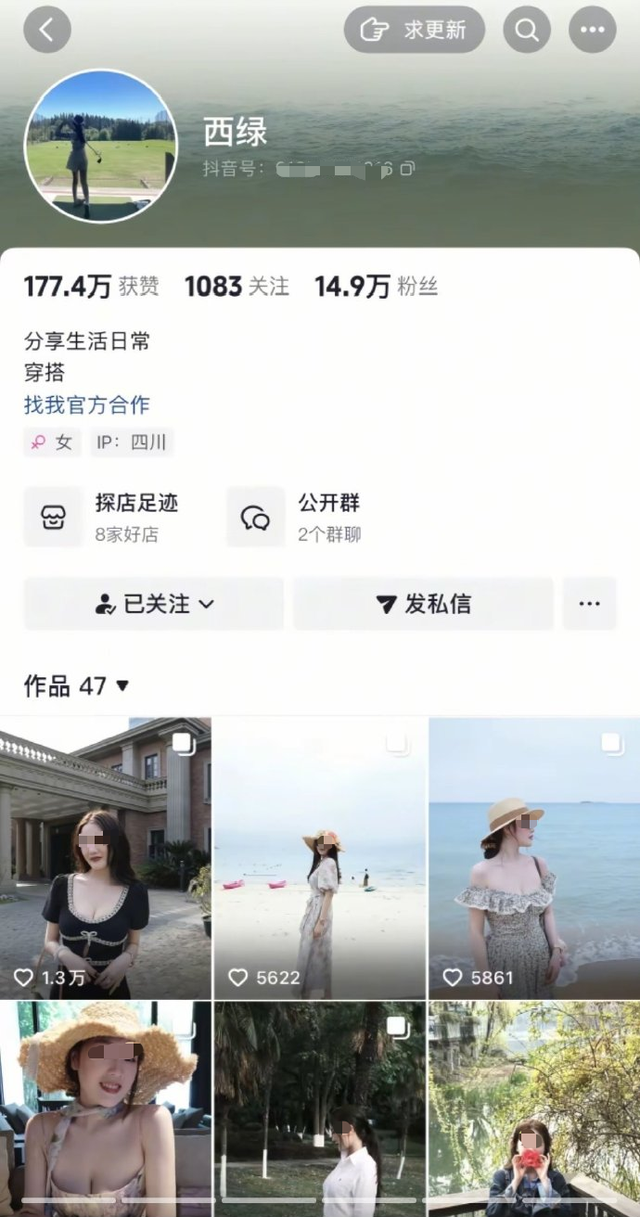The height and width of the screenshot is (1217, 640).
Task: Copy the 抖音号 using the copy icon
Action: click(408, 169)
